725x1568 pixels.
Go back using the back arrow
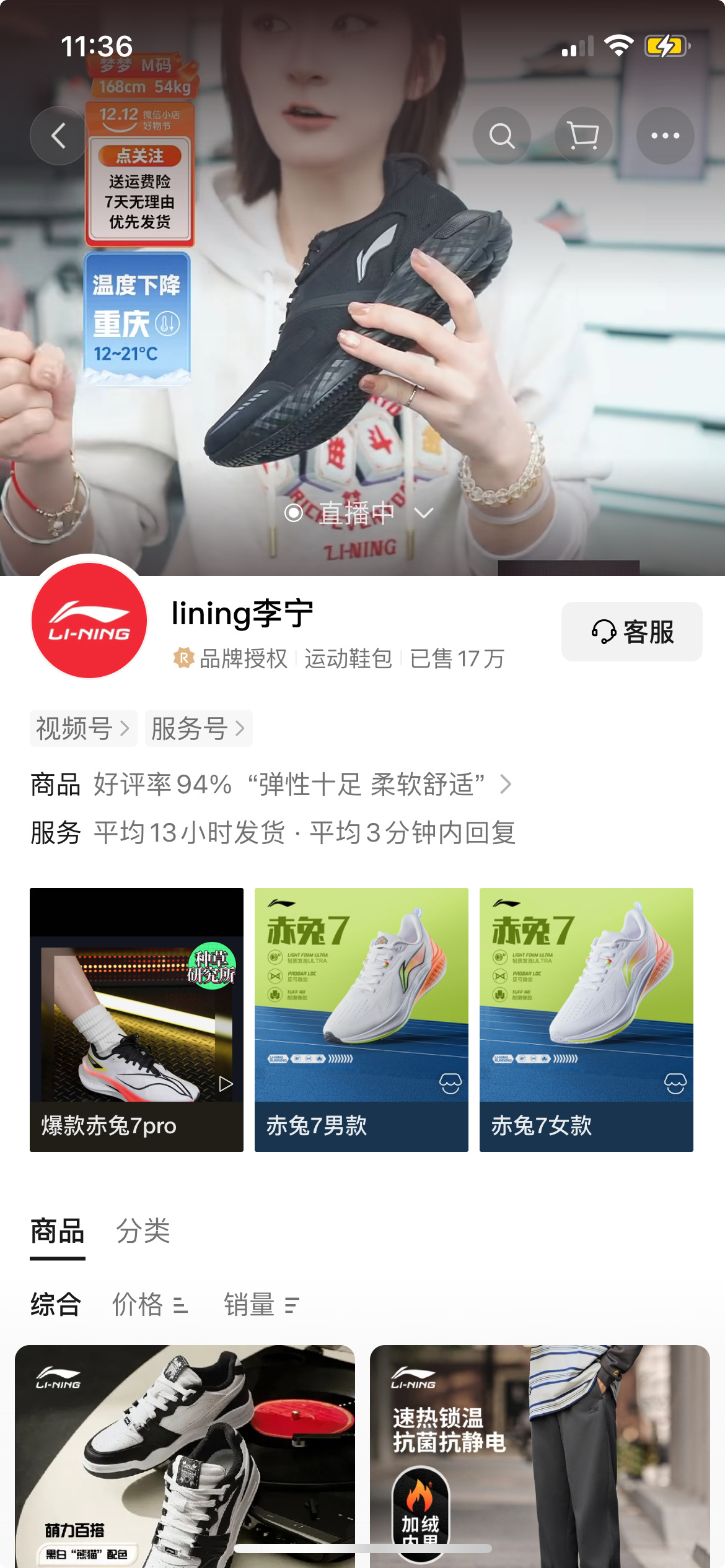59,136
